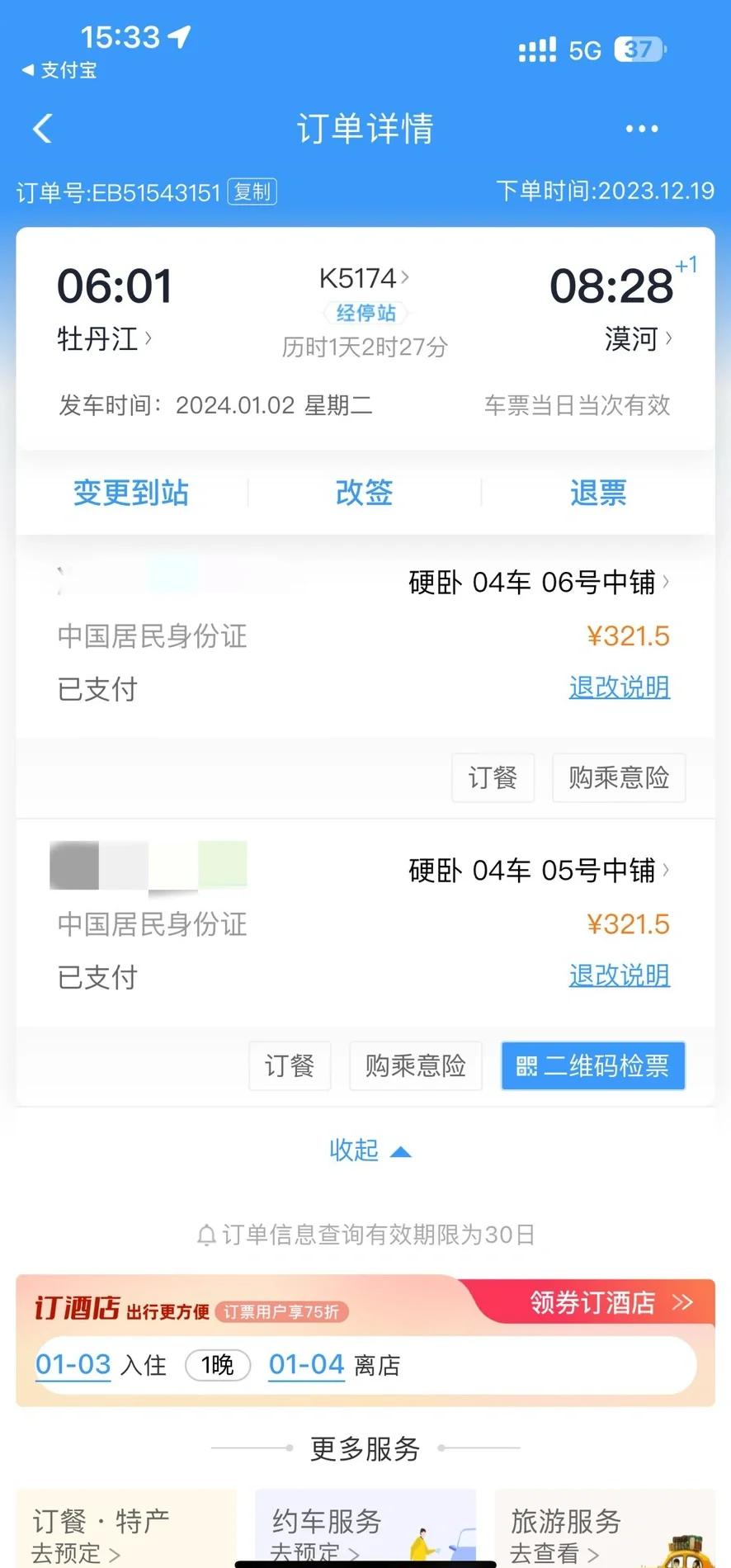Select the 退票 refund tab
Screen dimensions: 731x1568
point(597,492)
